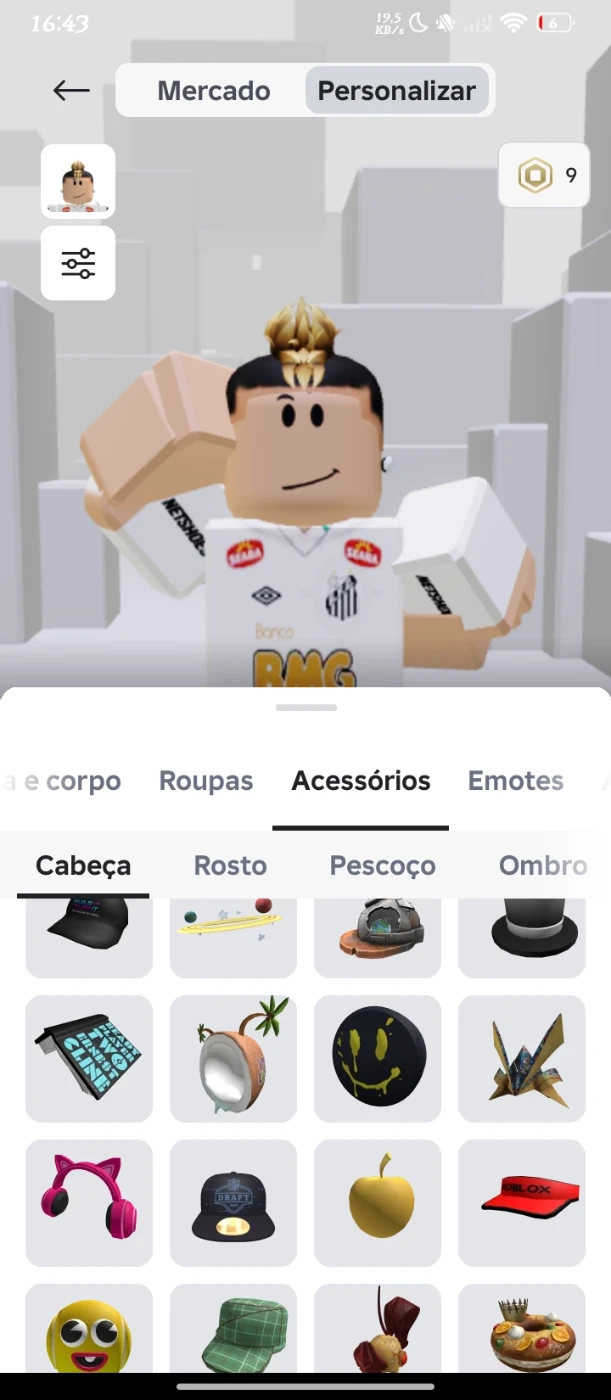Equip the teal patterned book hat

89,1058
